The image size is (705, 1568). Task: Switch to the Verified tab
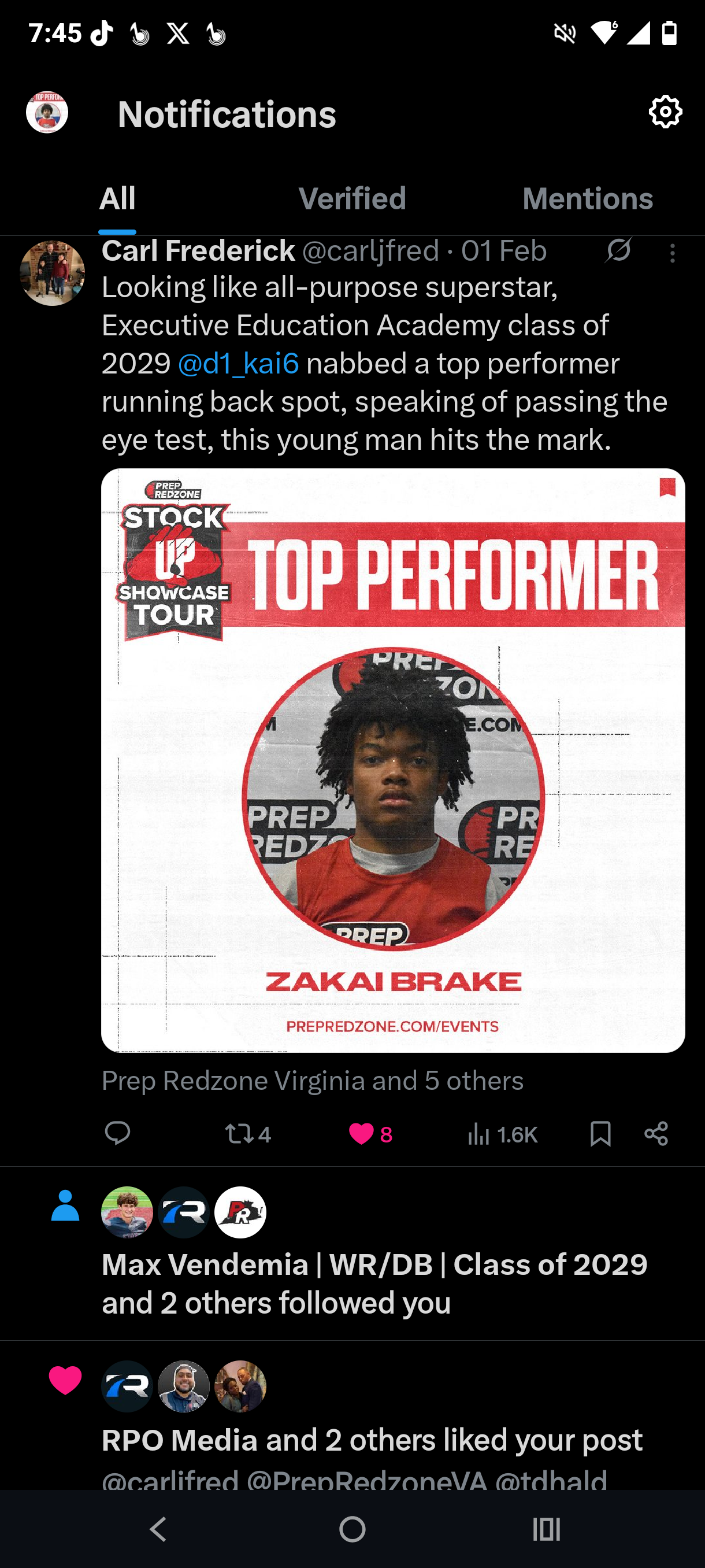[352, 198]
